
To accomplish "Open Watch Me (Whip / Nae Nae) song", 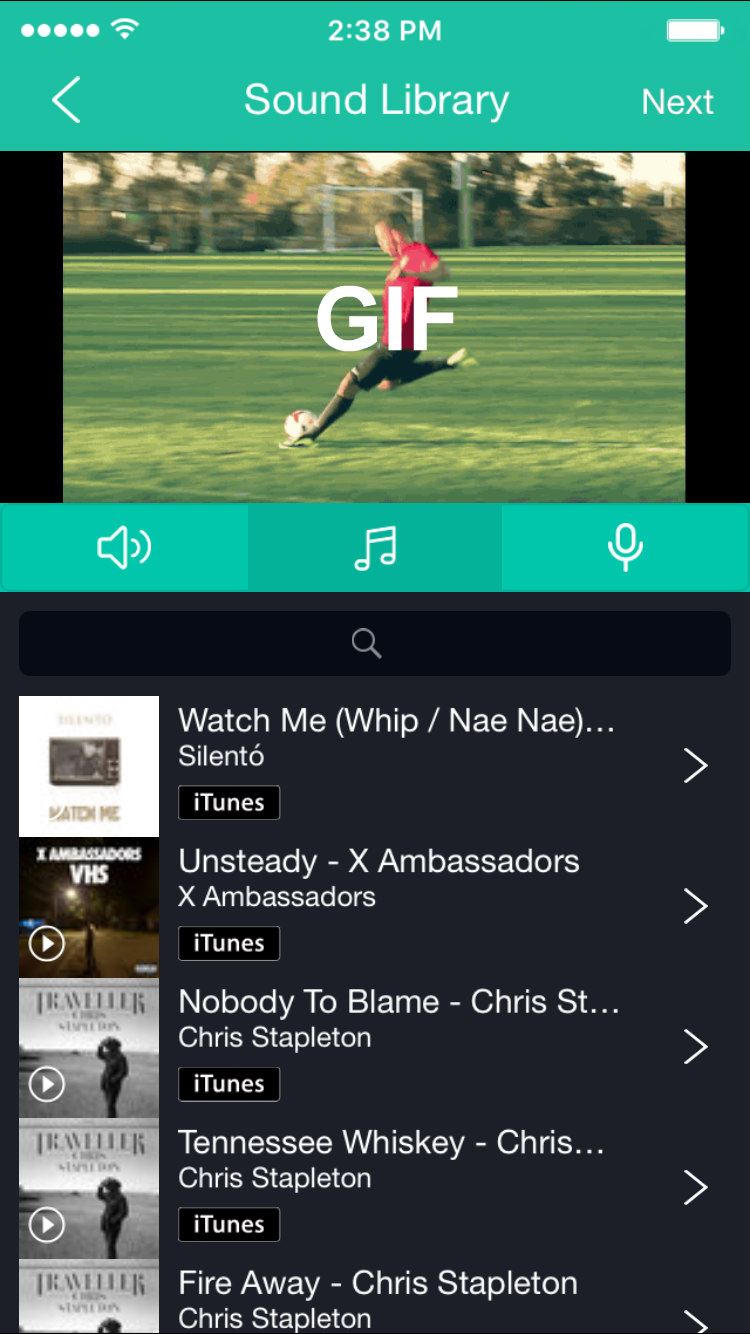I will point(375,766).
